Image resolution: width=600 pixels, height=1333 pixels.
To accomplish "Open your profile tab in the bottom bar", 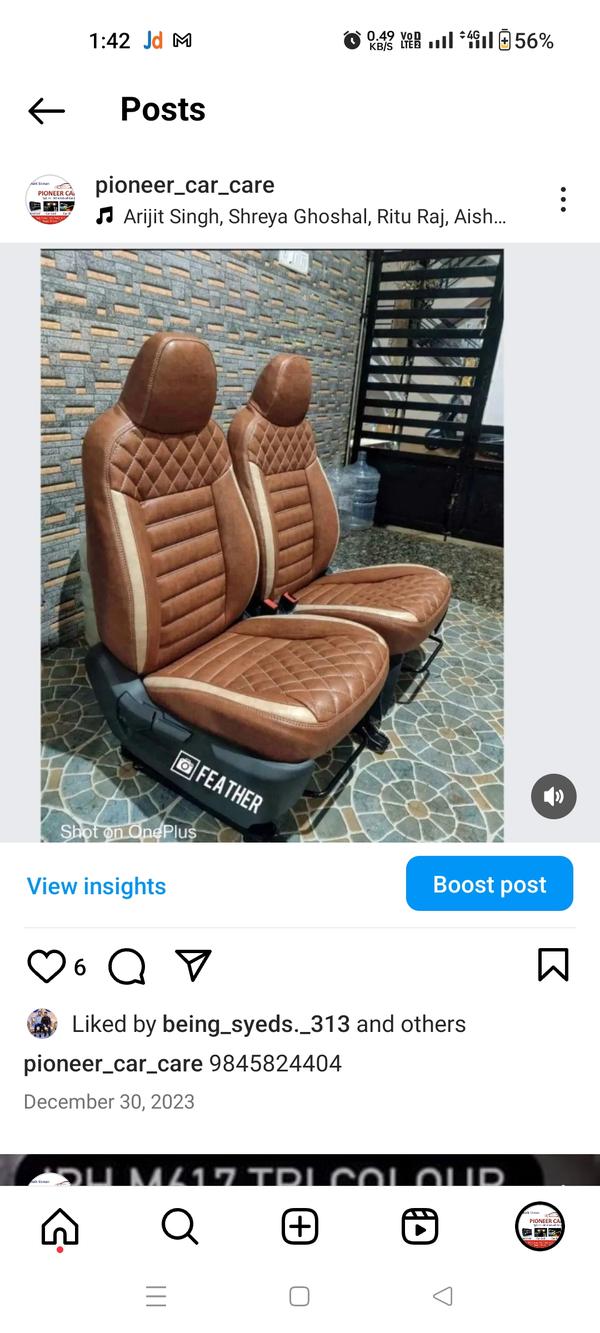I will [x=540, y=1226].
